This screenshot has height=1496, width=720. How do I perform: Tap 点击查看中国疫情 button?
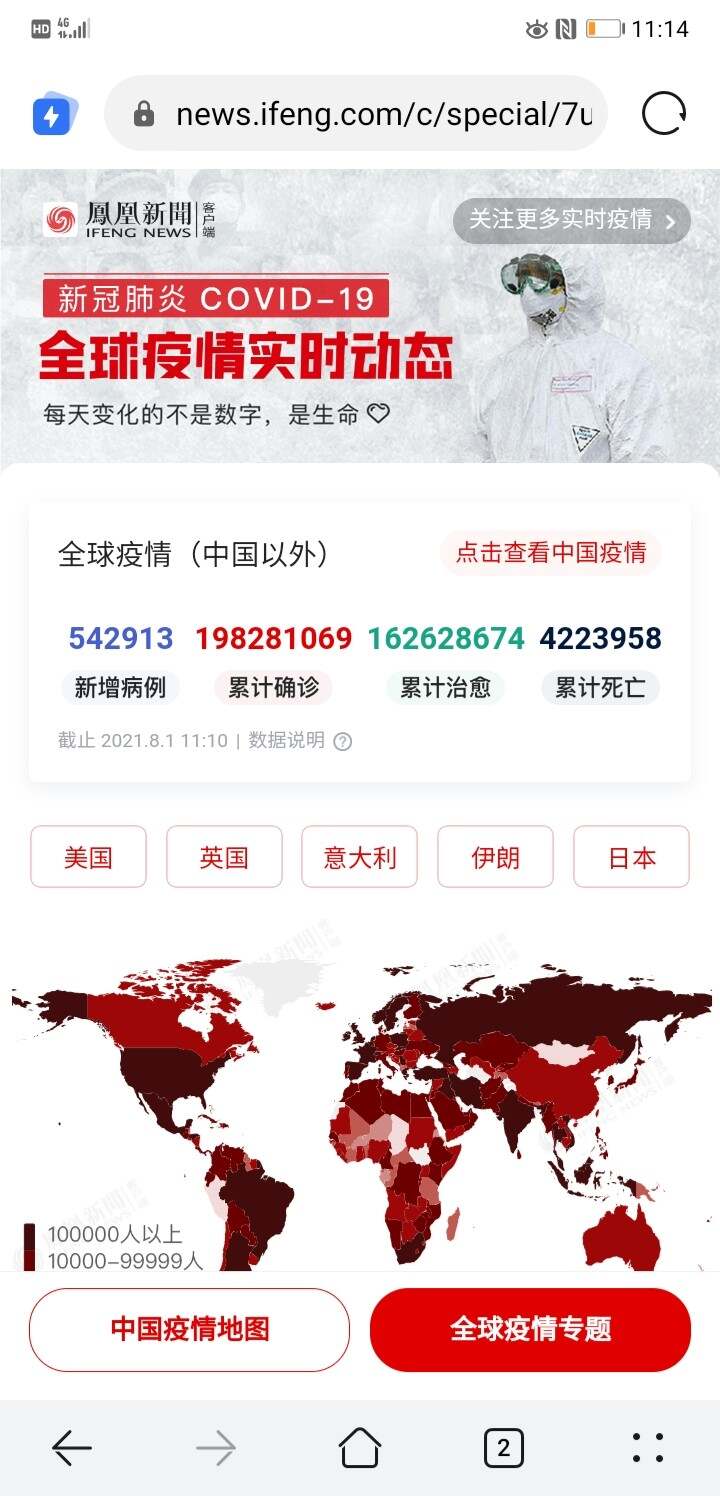(551, 553)
